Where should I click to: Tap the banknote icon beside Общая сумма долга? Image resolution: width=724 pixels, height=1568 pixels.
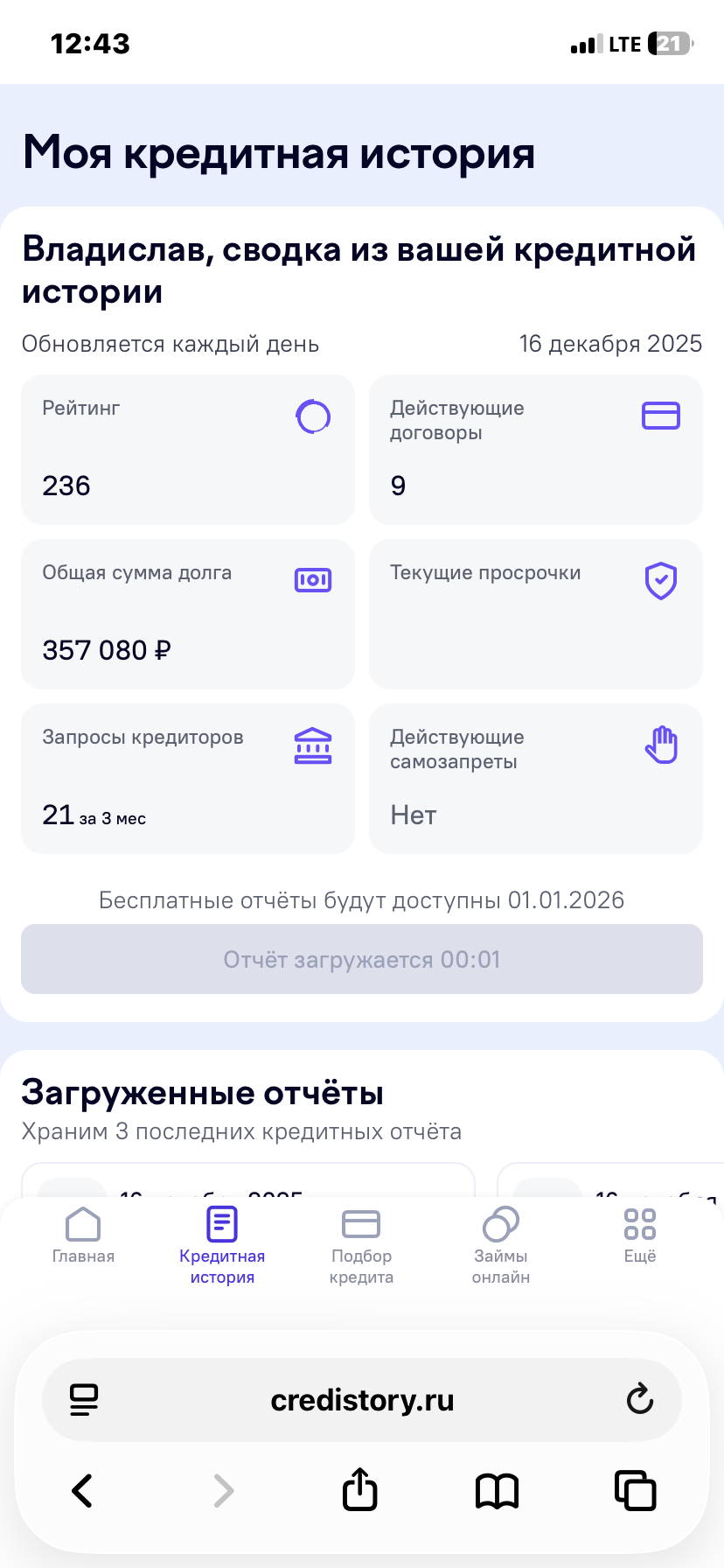tap(313, 579)
